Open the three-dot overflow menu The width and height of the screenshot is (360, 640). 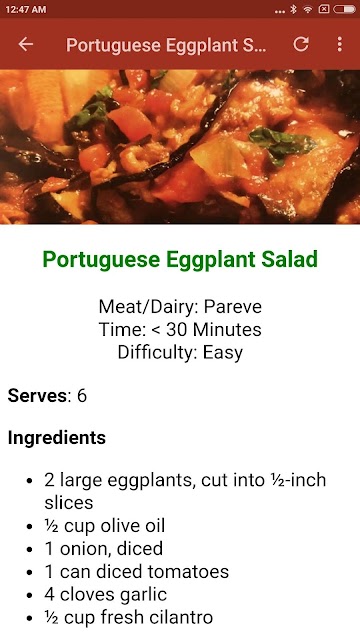339,44
